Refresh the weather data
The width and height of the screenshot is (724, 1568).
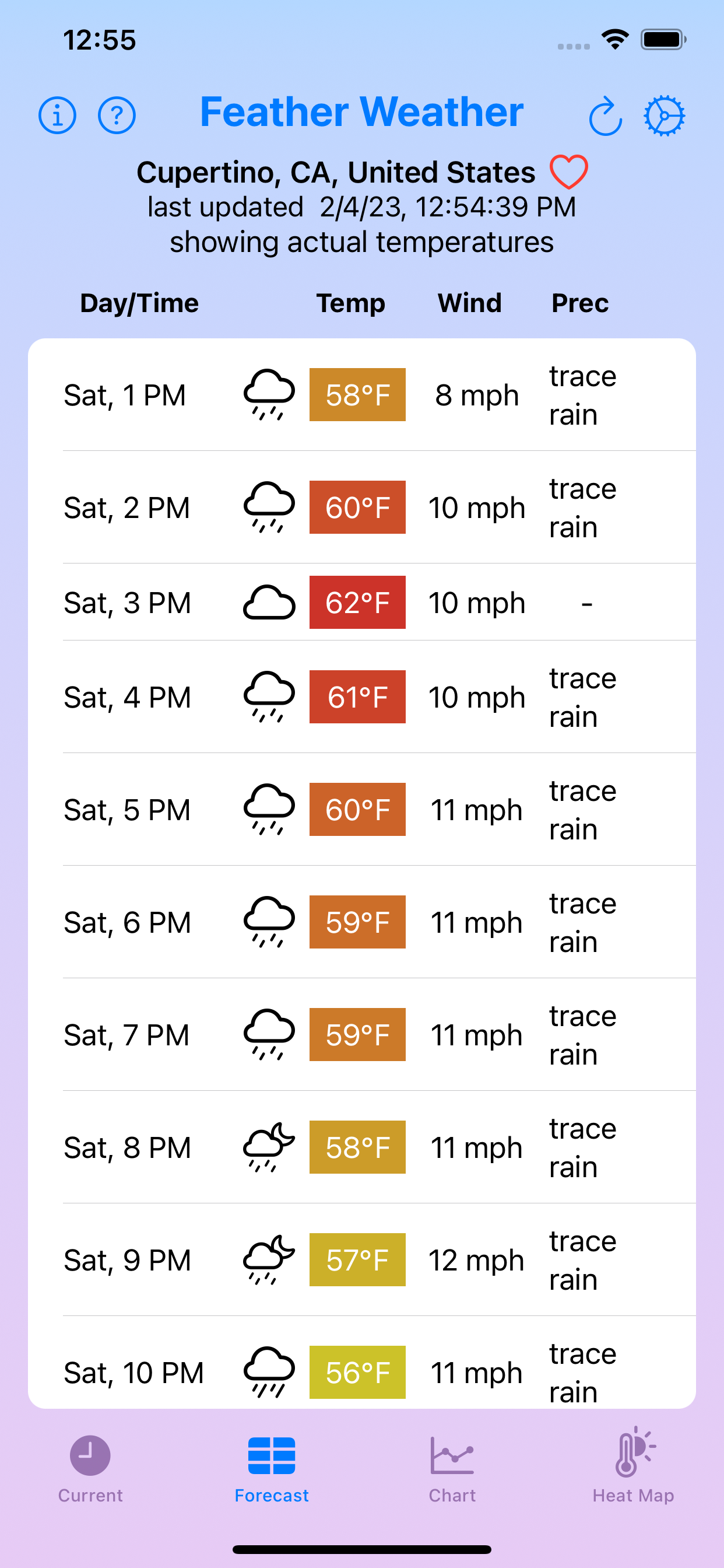point(605,116)
